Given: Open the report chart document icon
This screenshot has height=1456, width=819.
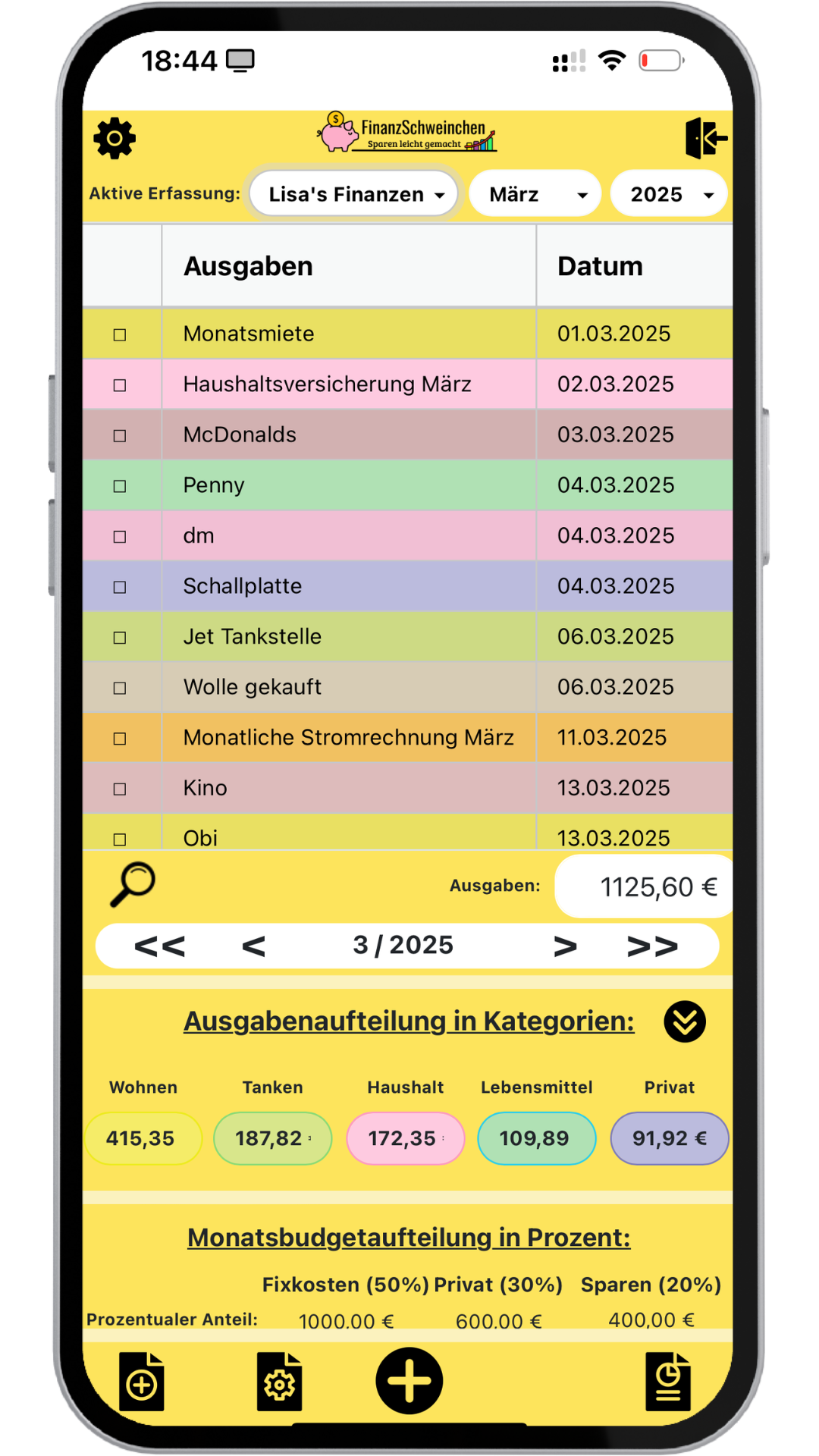Looking at the screenshot, I should 668,1382.
